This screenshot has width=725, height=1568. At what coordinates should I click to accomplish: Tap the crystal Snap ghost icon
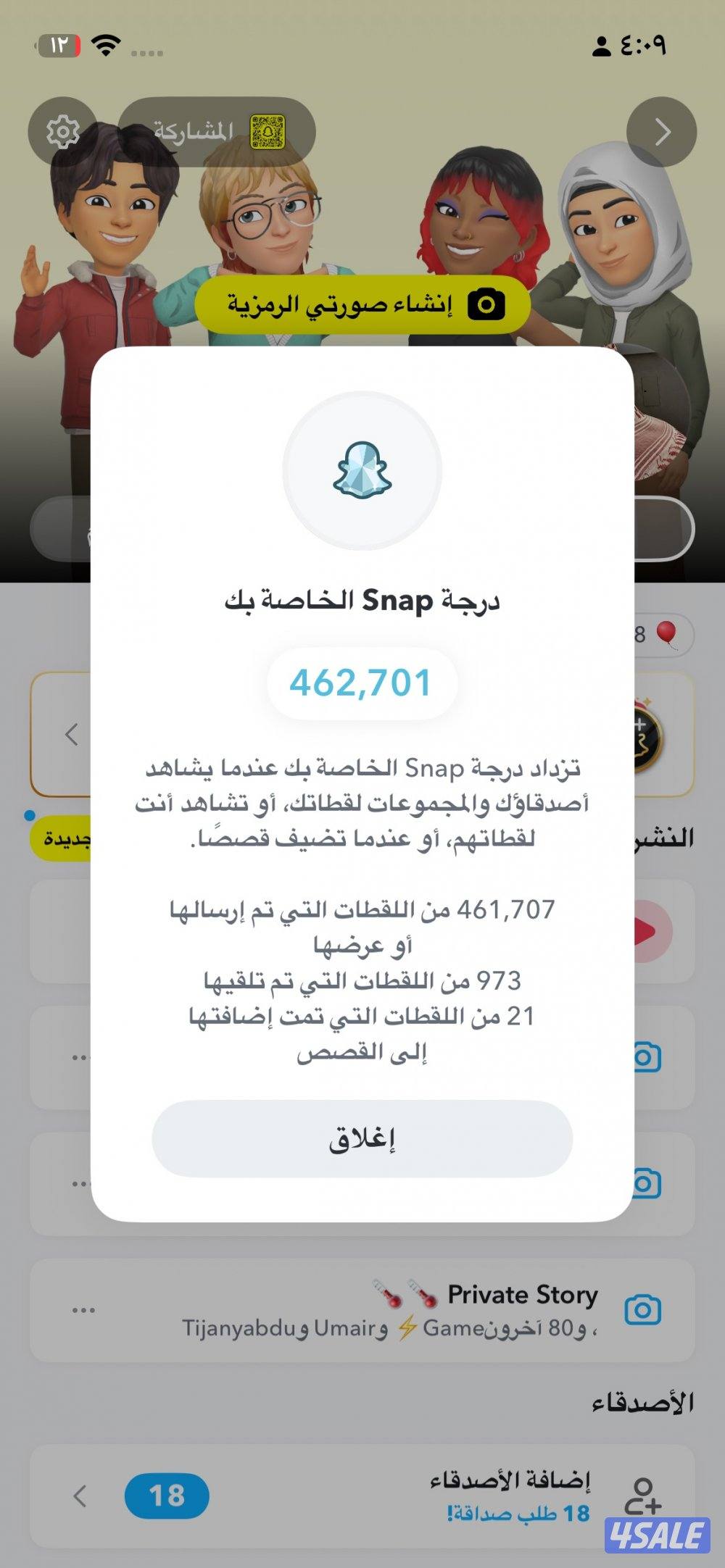[x=362, y=471]
